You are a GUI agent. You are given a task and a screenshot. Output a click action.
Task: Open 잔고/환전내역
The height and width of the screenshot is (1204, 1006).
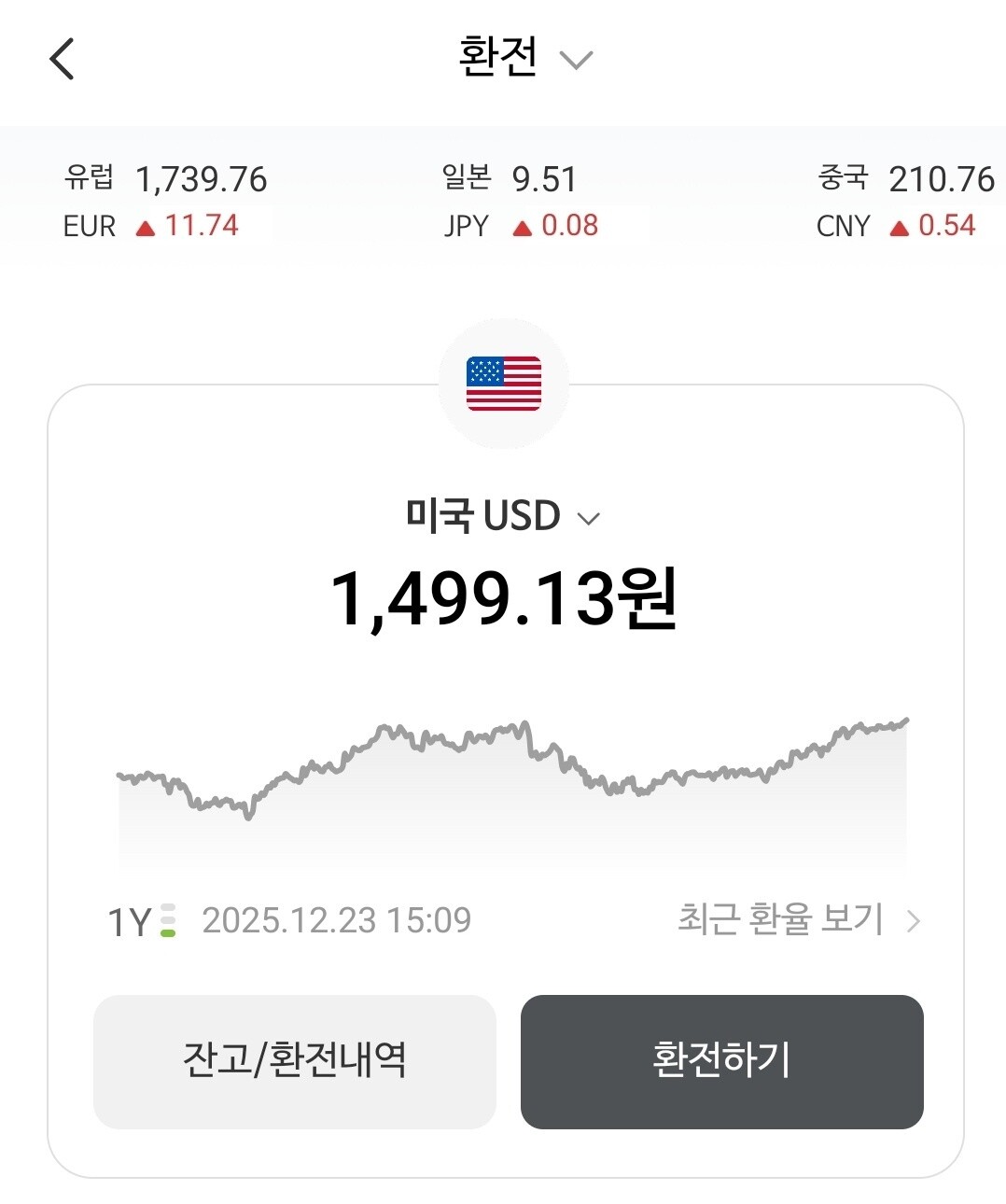(x=294, y=1061)
